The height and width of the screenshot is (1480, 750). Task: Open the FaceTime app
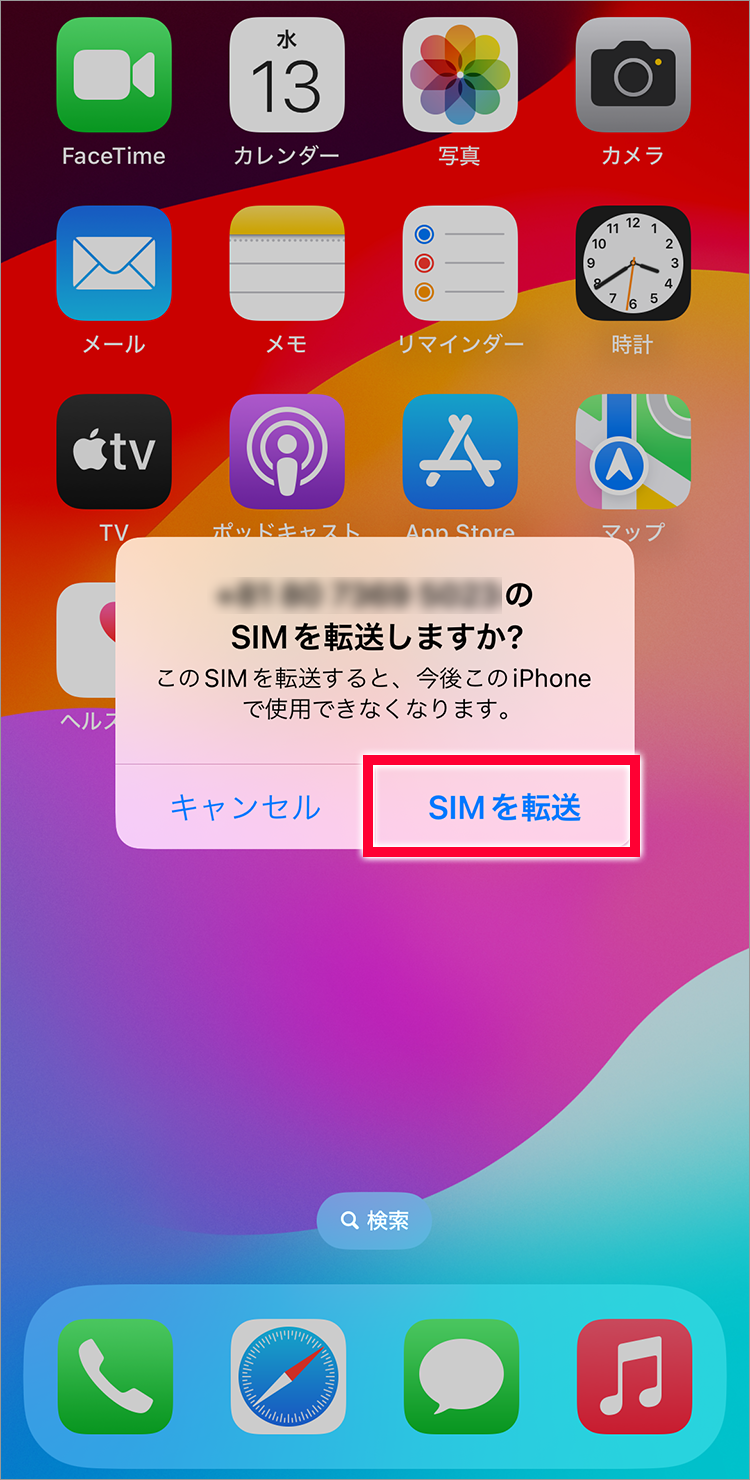[114, 75]
